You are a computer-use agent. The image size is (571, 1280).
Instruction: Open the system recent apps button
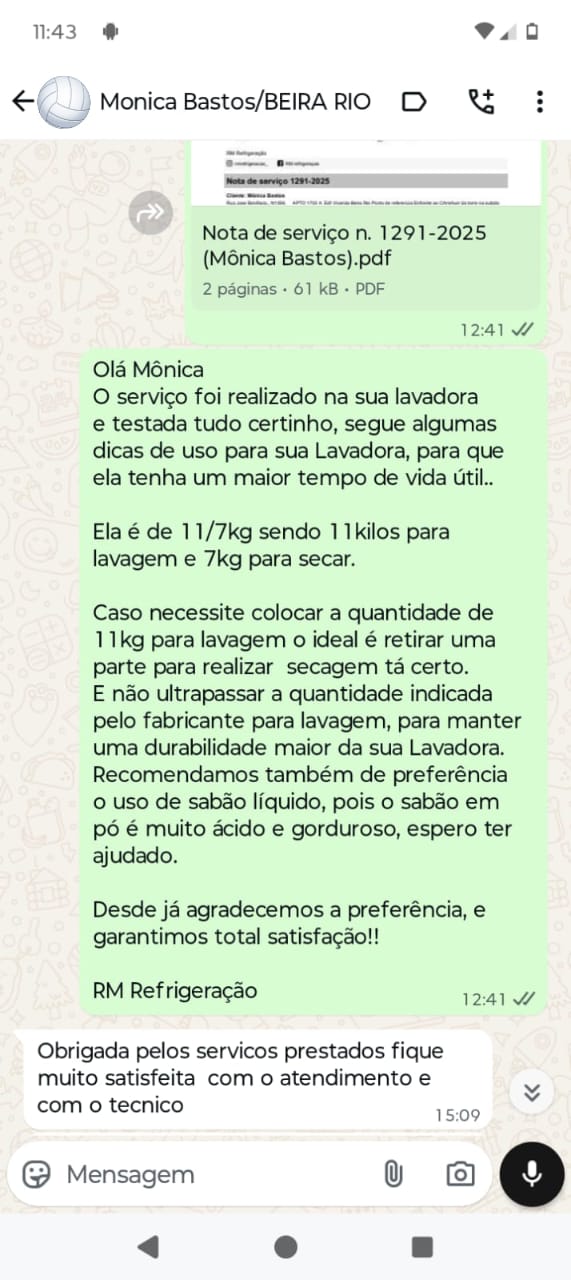pos(422,1246)
